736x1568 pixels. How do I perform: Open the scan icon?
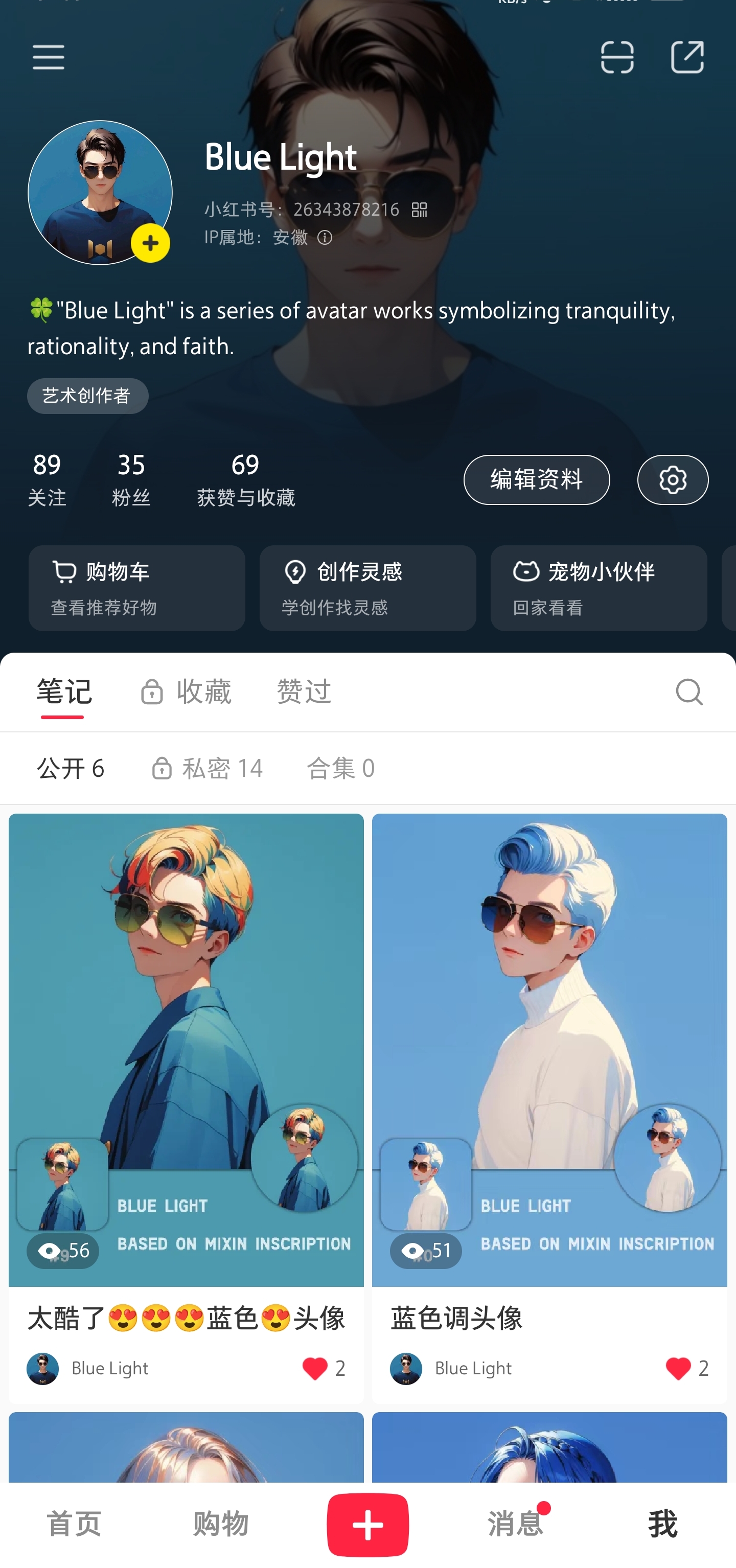pyautogui.click(x=617, y=57)
